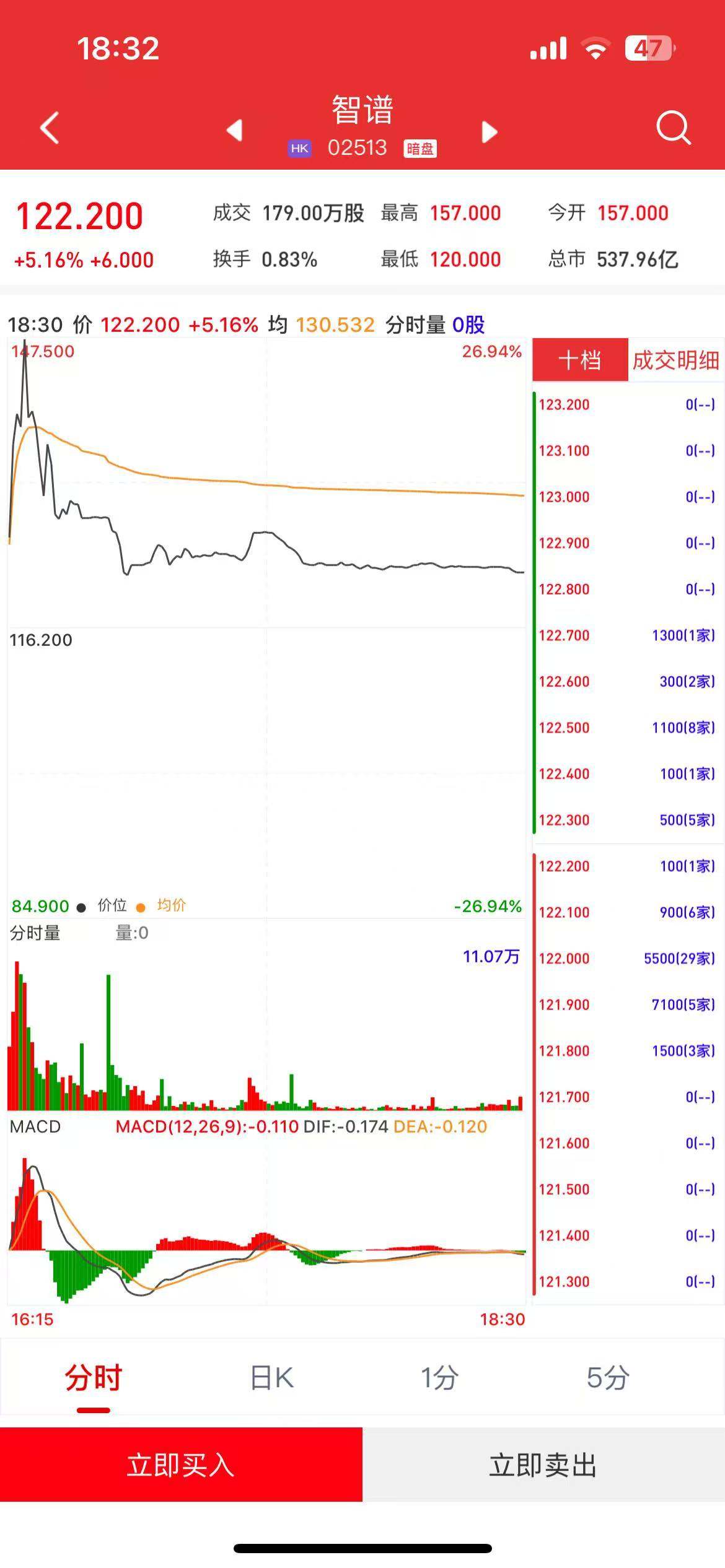Viewport: 725px width, 1568px height.
Task: Go back using the top-left arrow
Action: 50,128
